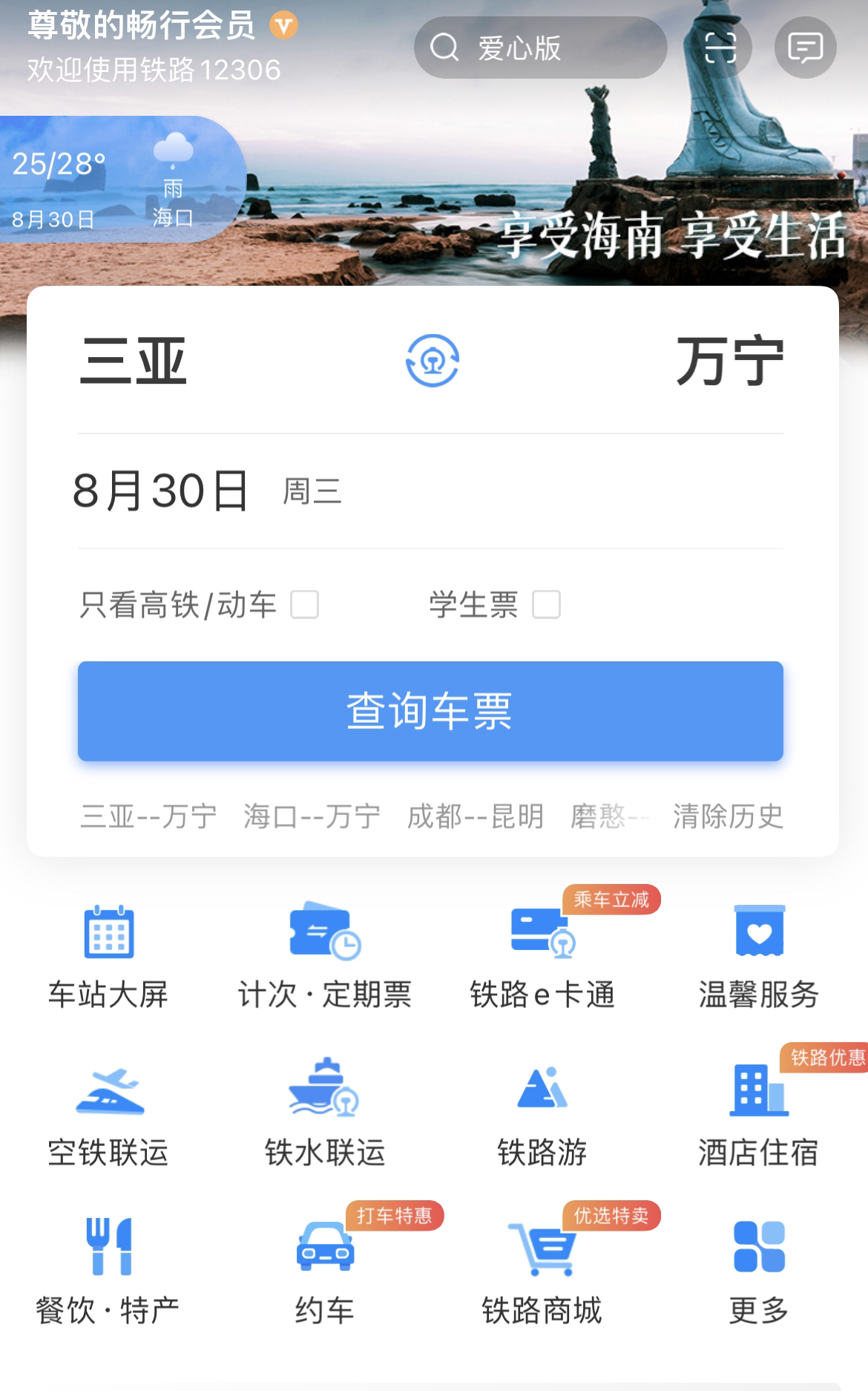The image size is (868, 1391).
Task: Swap departure and arrival stations
Action: coord(432,361)
